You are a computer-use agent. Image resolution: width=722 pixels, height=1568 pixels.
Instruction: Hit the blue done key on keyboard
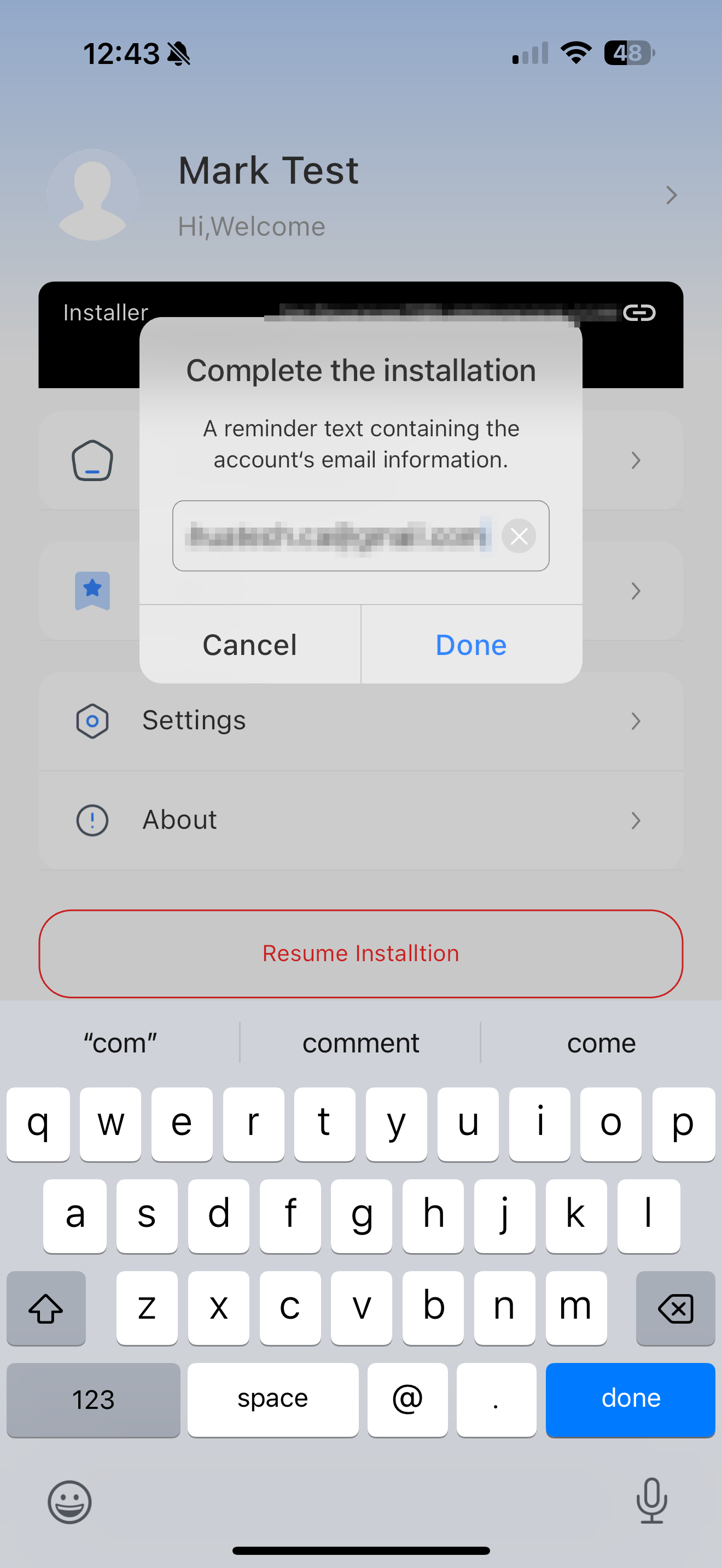(630, 1399)
